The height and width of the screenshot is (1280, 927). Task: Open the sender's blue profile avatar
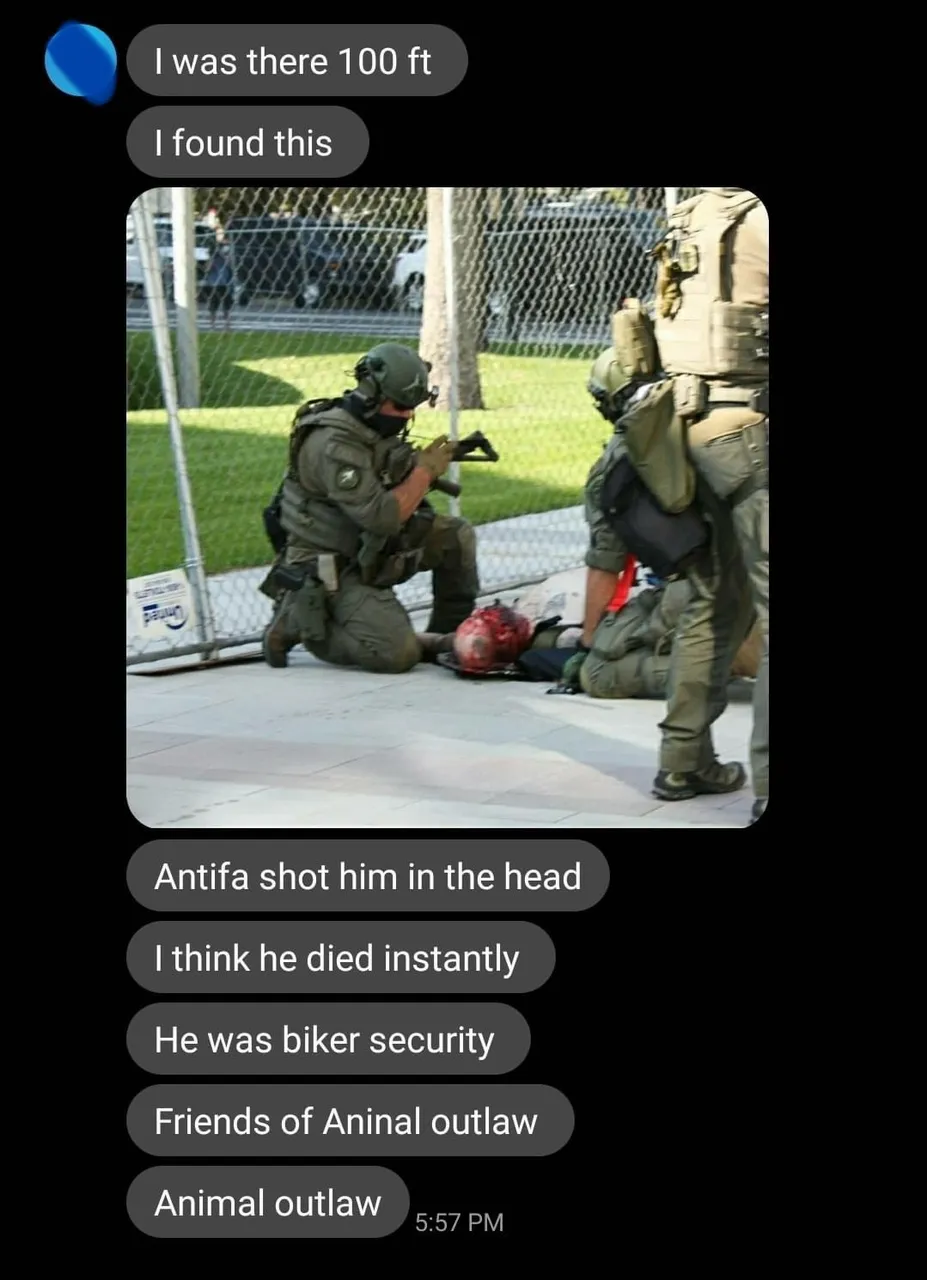[x=82, y=61]
